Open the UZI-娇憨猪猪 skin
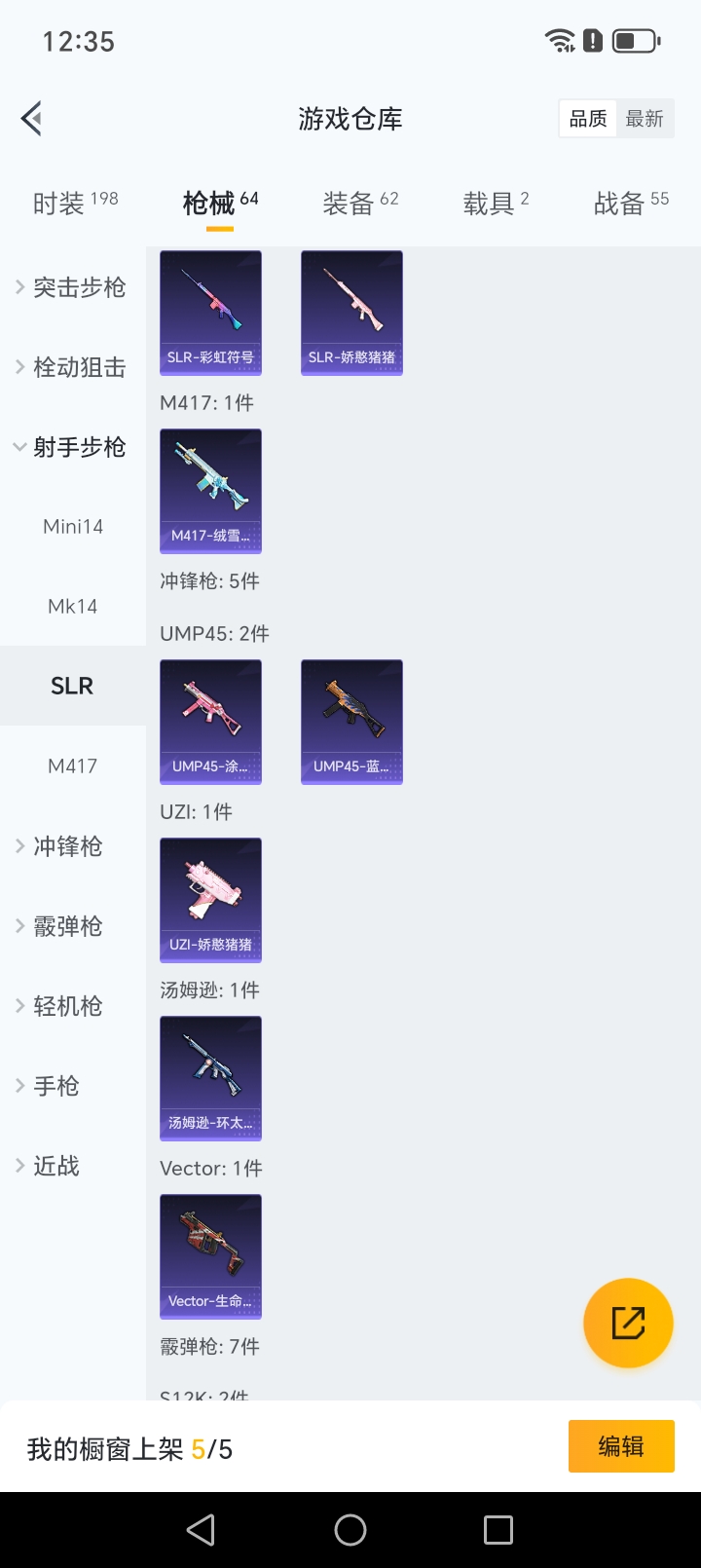 [x=210, y=900]
